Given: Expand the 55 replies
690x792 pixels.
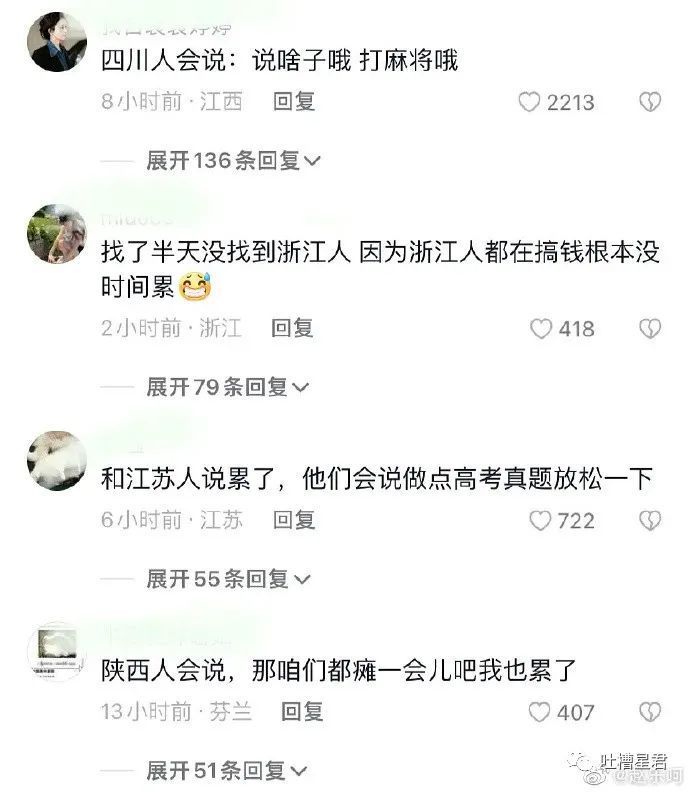Looking at the screenshot, I should 227,578.
